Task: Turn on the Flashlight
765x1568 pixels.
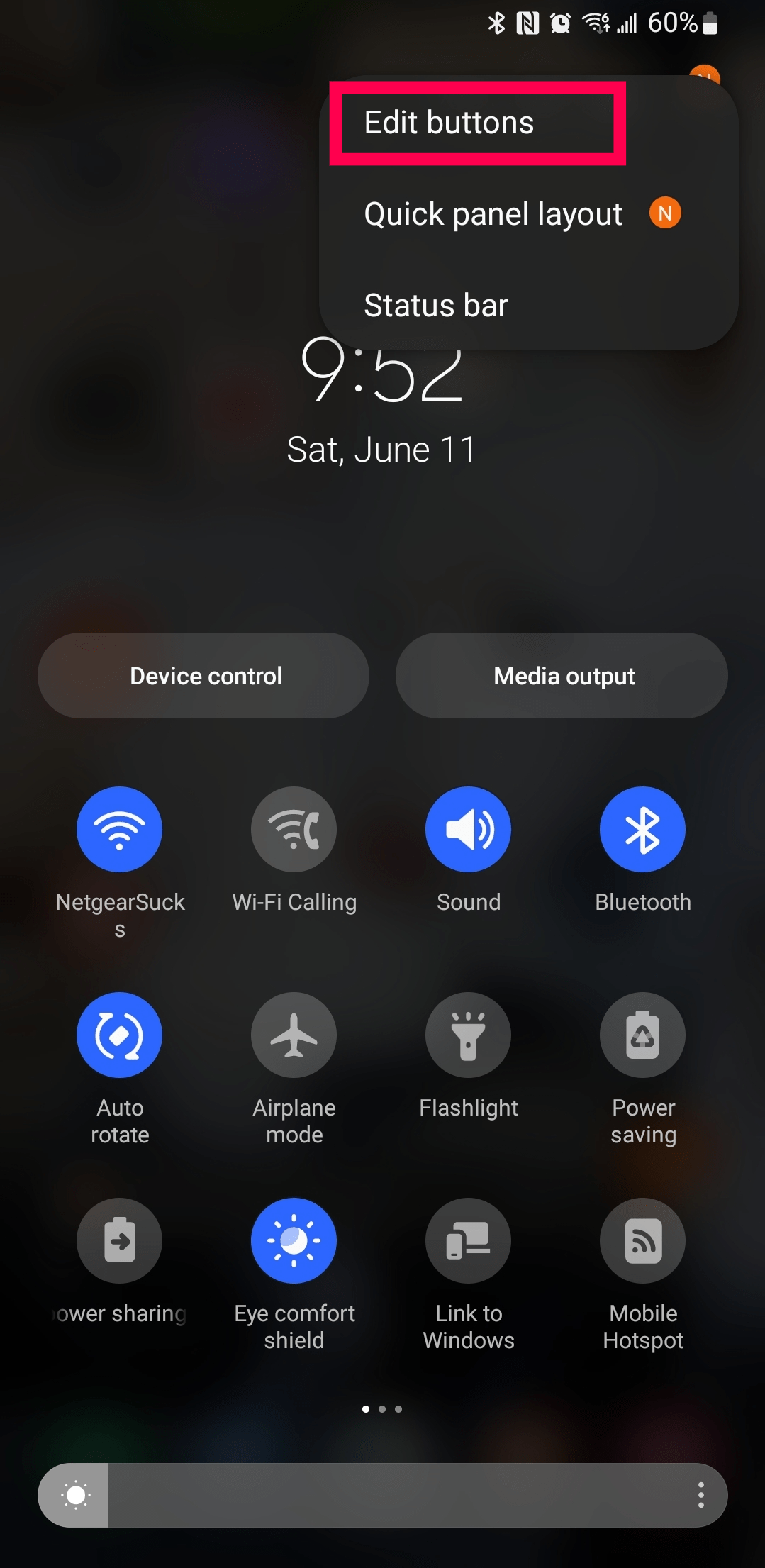Action: [x=468, y=1034]
